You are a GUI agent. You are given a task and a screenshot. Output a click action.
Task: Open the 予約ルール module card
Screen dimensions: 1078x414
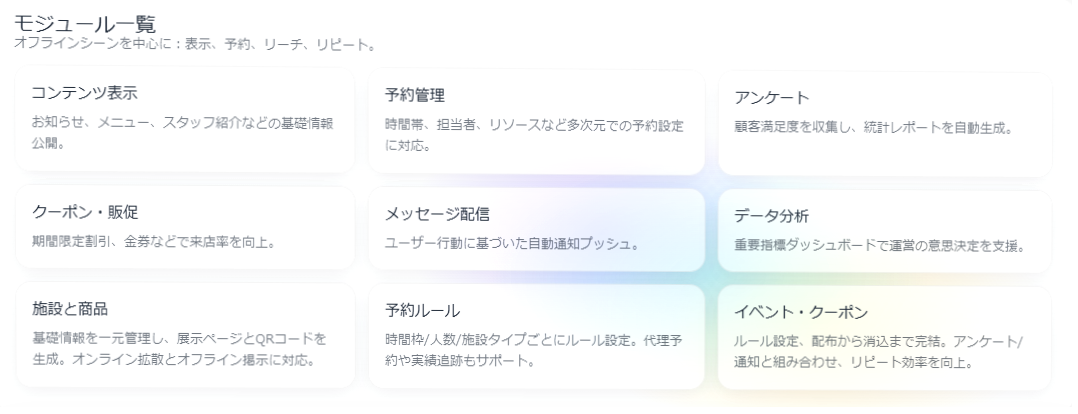[x=537, y=336]
